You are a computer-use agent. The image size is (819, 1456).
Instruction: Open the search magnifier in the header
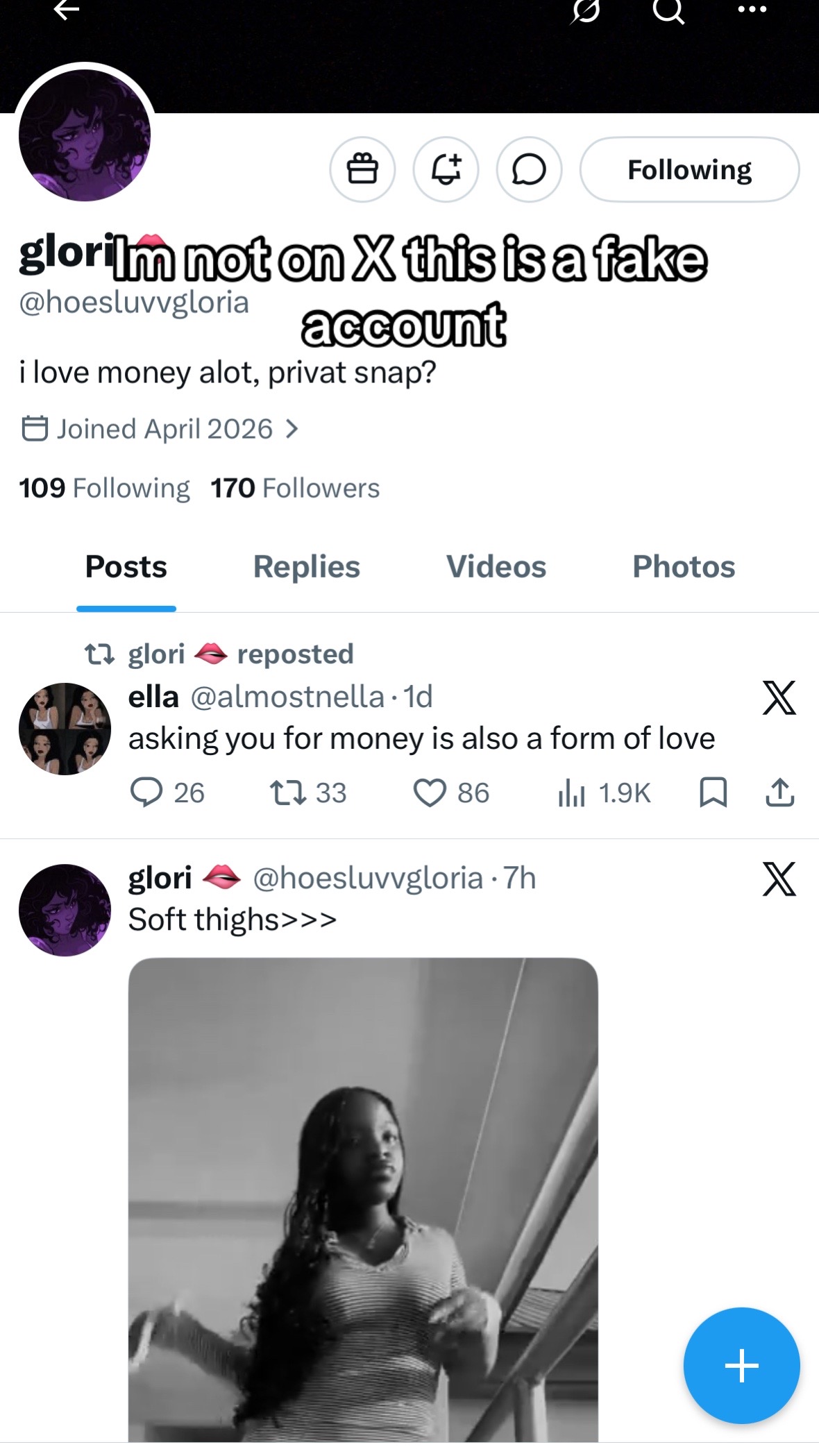tap(668, 10)
